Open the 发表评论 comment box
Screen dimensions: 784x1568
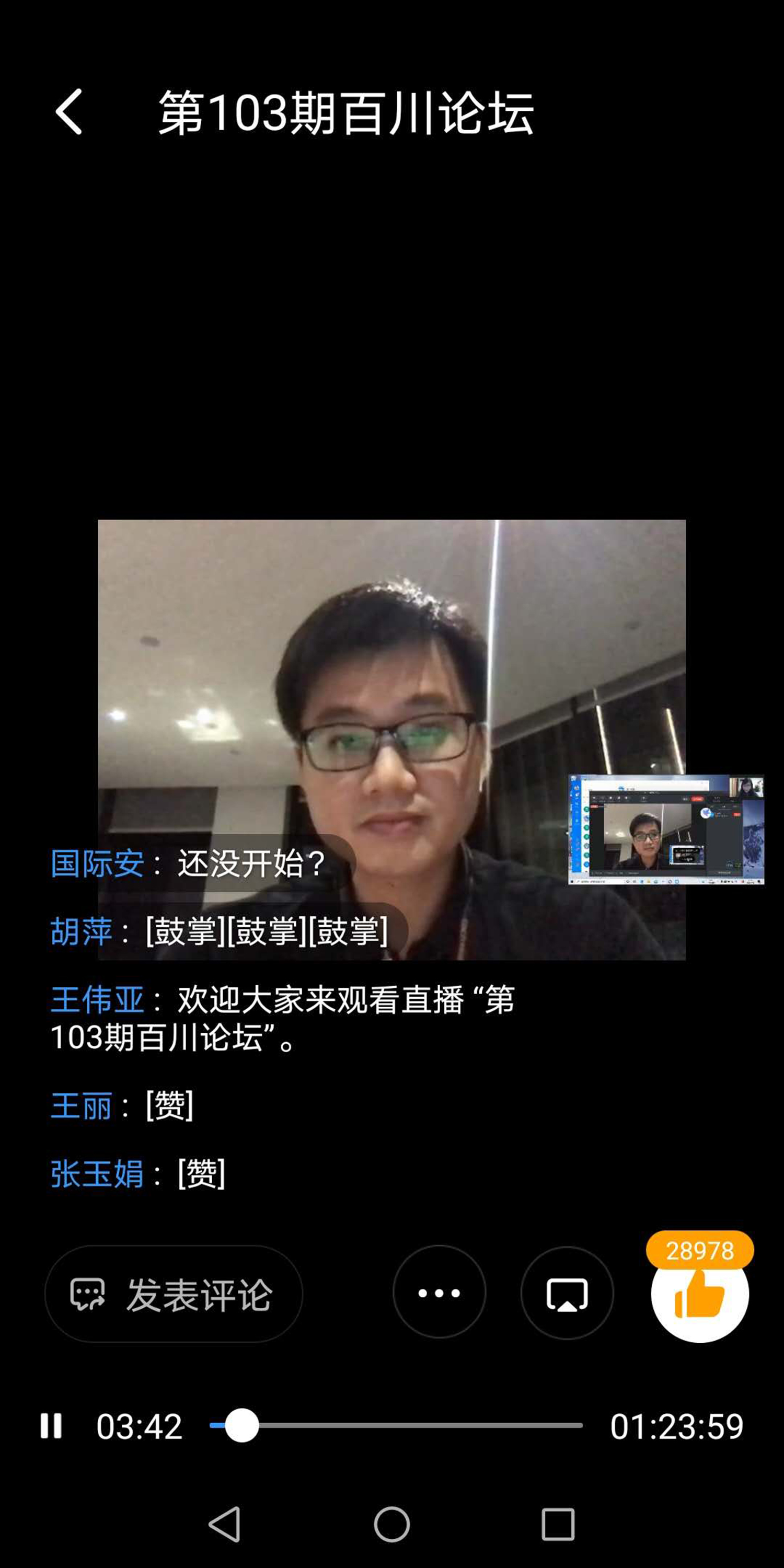[x=174, y=1294]
